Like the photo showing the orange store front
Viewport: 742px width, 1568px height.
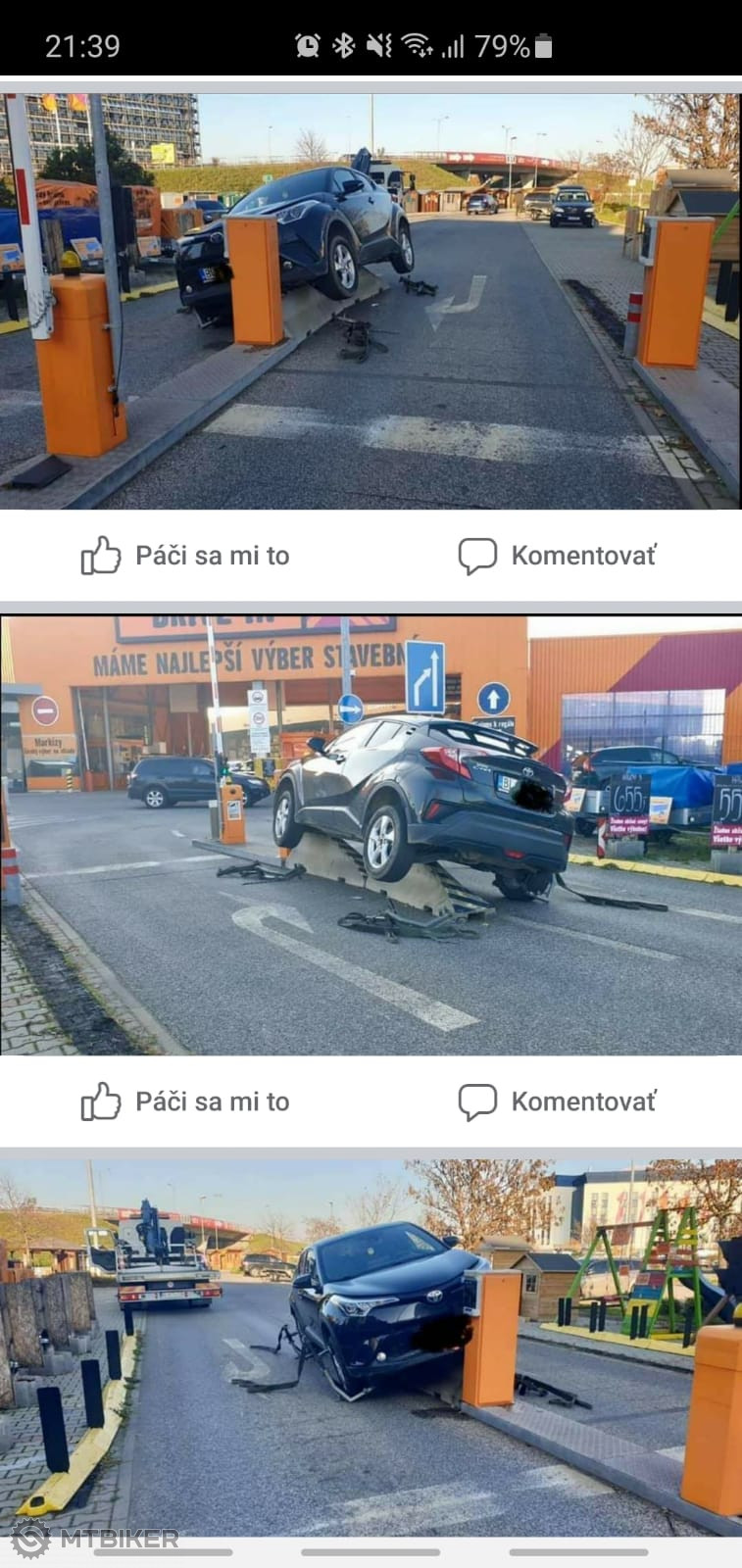coord(185,1102)
